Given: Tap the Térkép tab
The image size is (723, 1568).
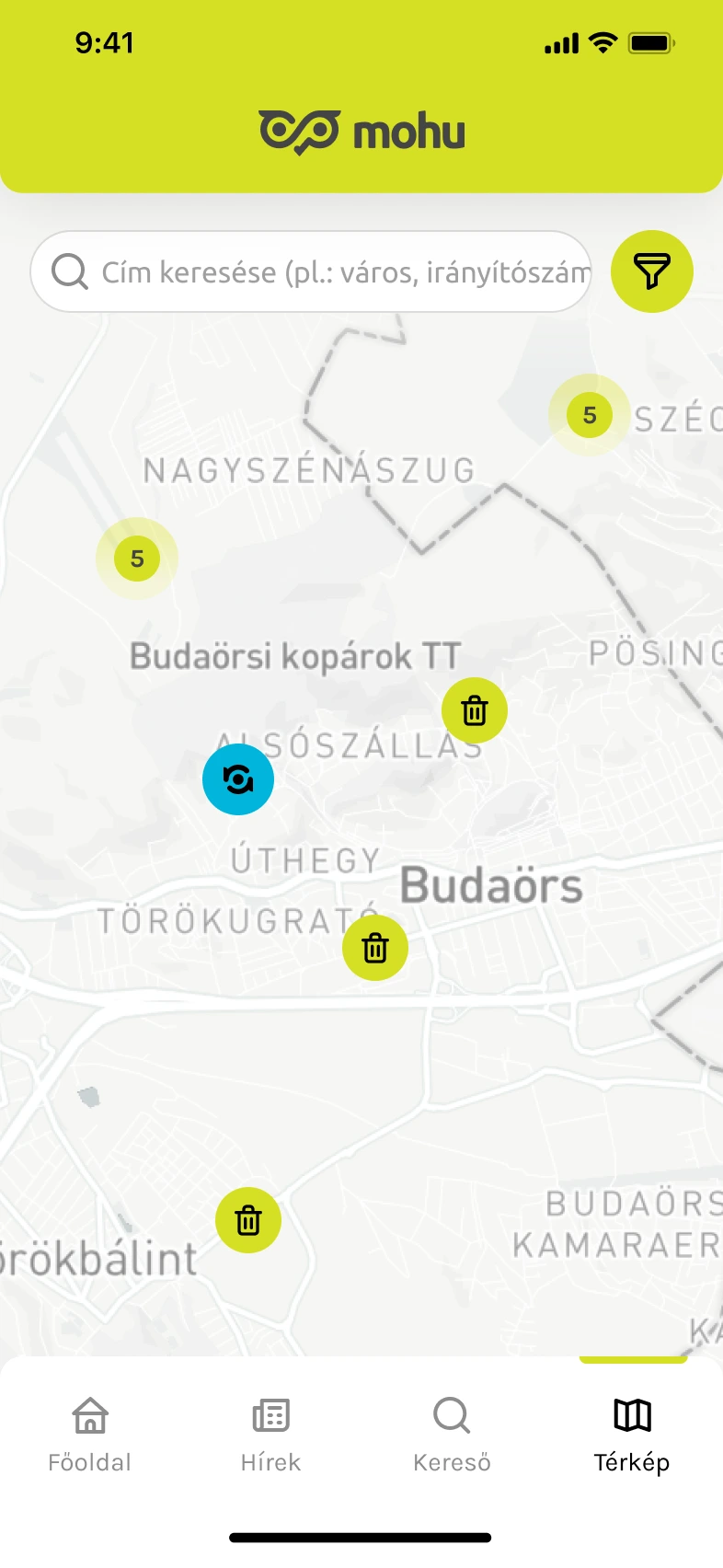Looking at the screenshot, I should [x=632, y=1434].
